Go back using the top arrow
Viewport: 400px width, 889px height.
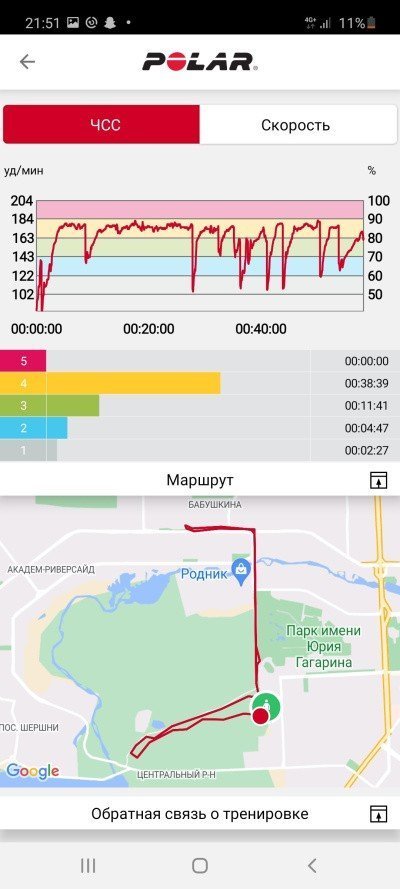tap(27, 62)
